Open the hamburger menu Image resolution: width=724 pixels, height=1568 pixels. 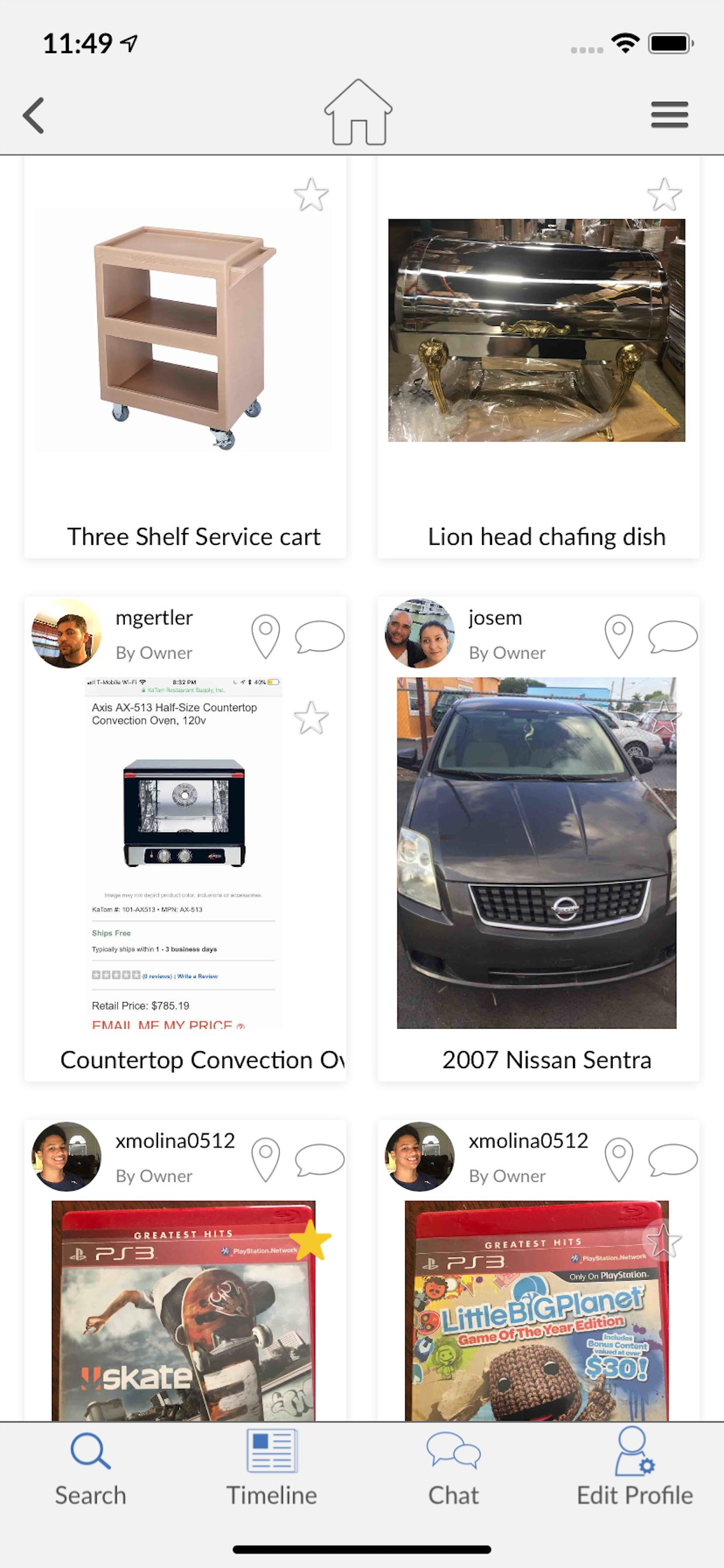[x=669, y=115]
